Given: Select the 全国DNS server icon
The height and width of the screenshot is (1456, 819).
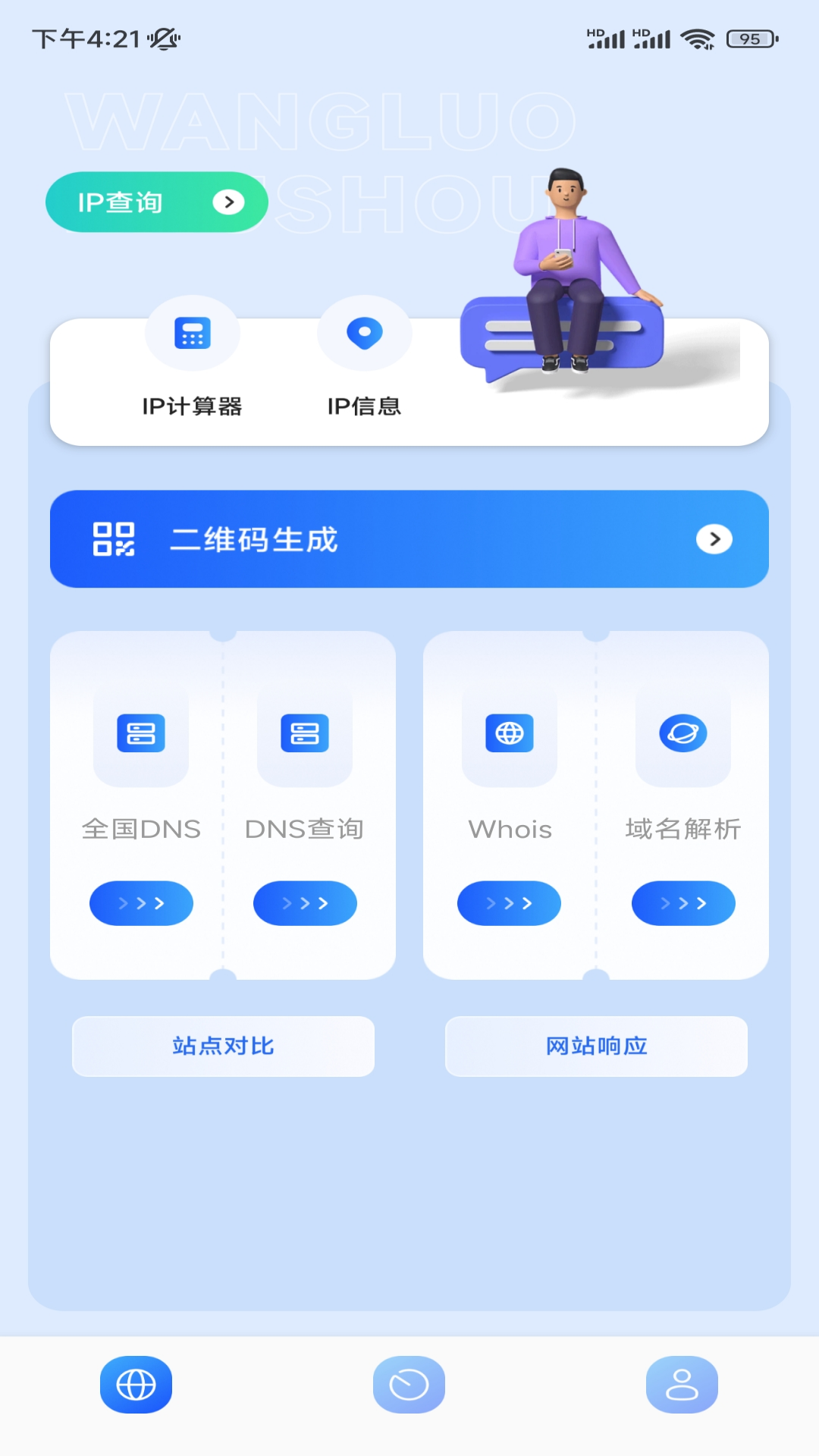Looking at the screenshot, I should 141,733.
